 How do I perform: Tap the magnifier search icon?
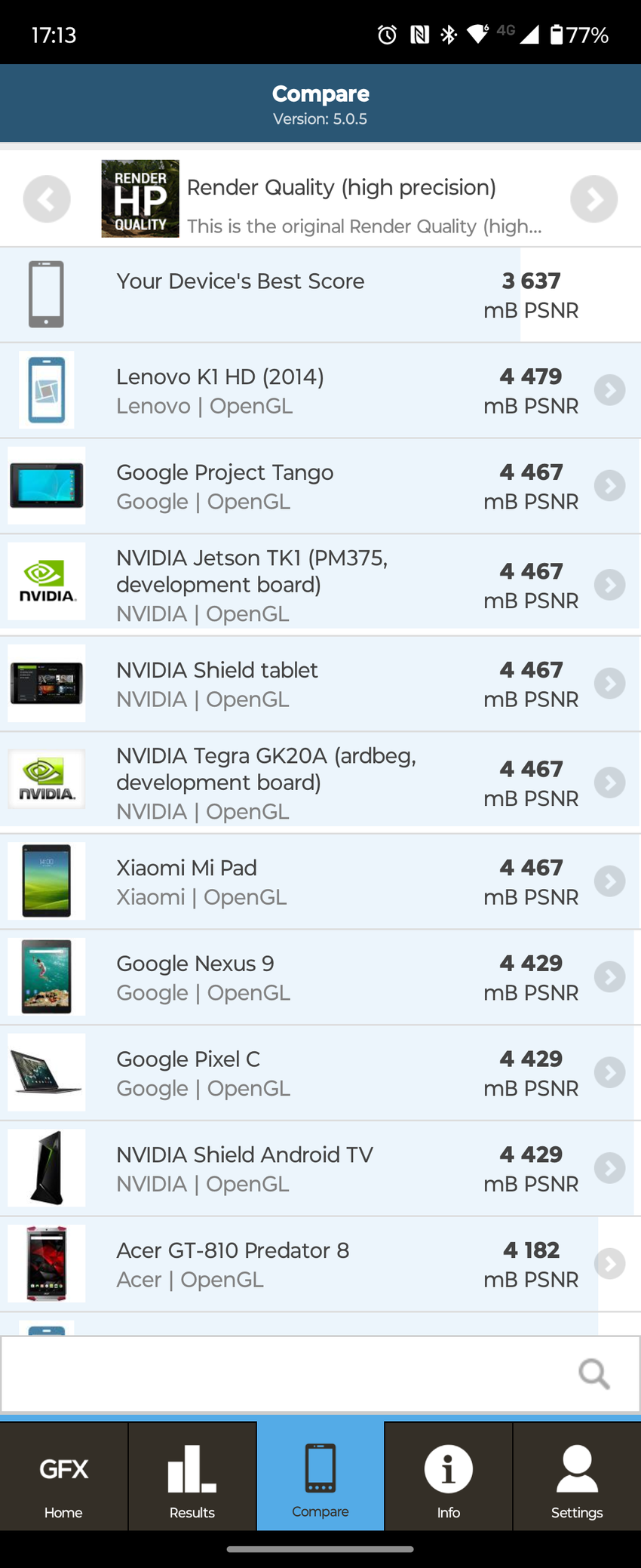[x=593, y=1373]
